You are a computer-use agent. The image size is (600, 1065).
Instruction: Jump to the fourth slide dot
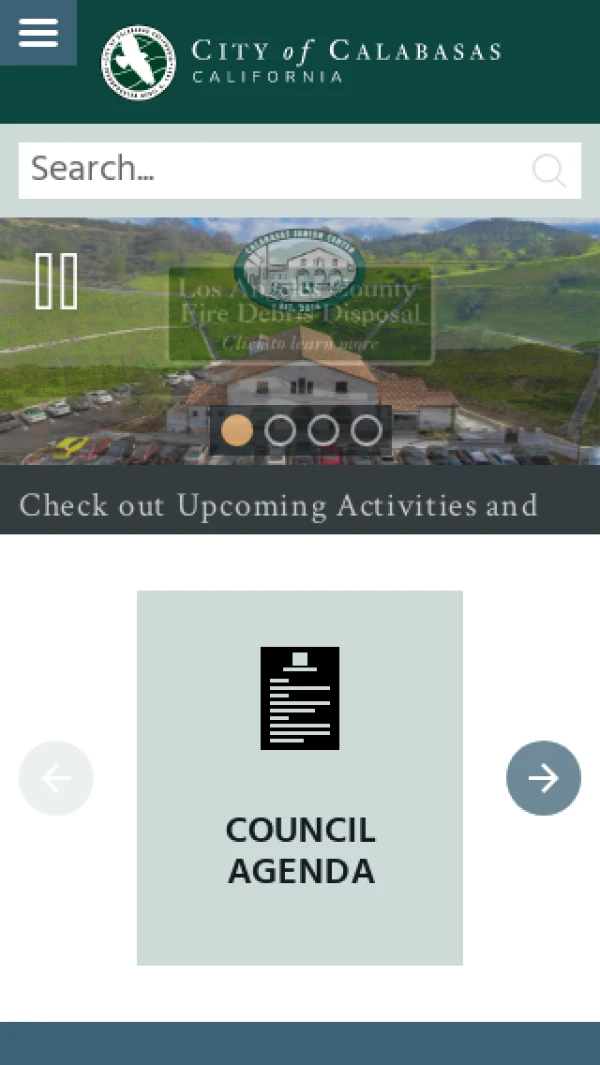pyautogui.click(x=366, y=430)
